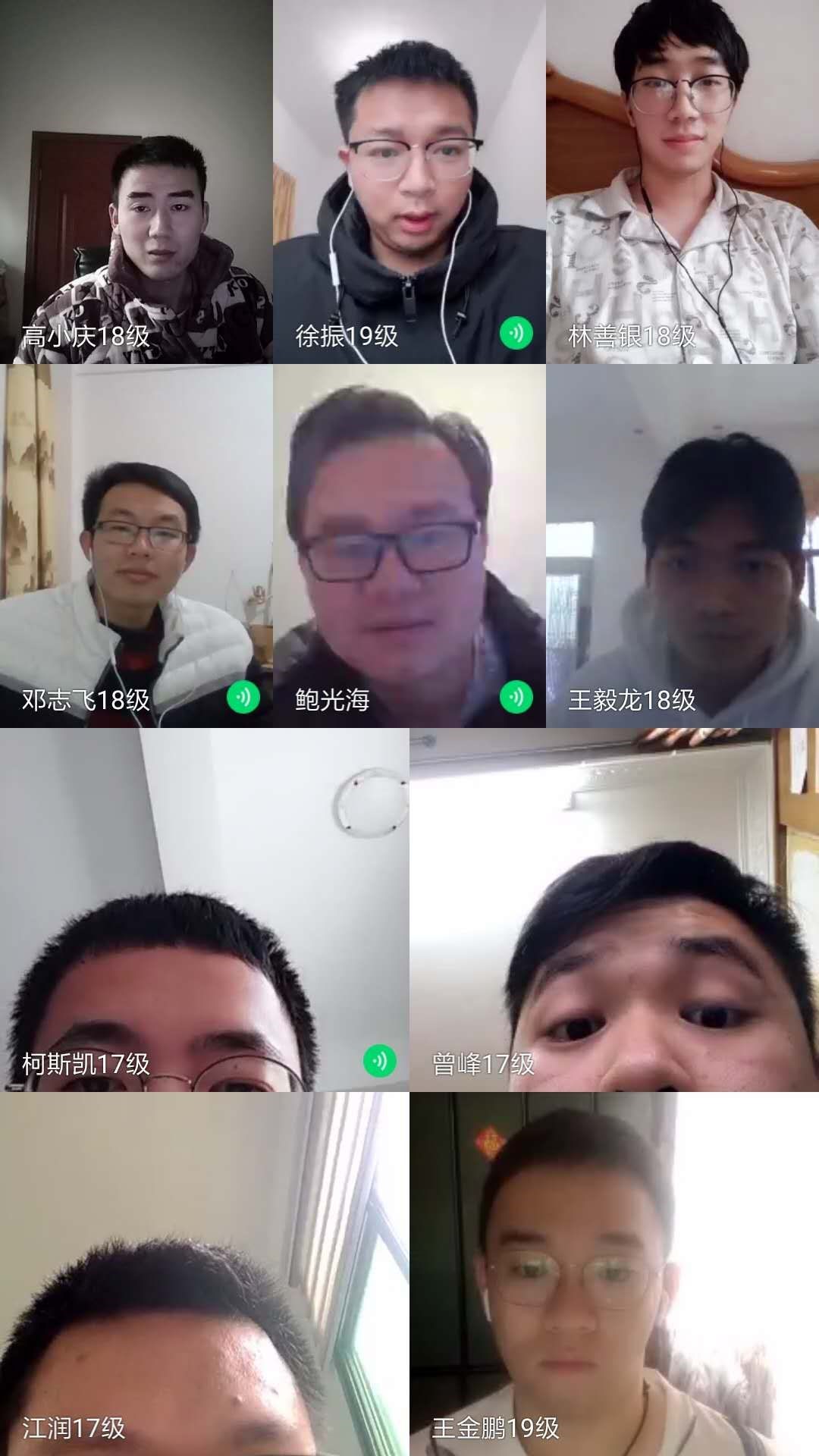Enlarge the video tile labeled 江润17级
The image size is (819, 1456).
205,1274
